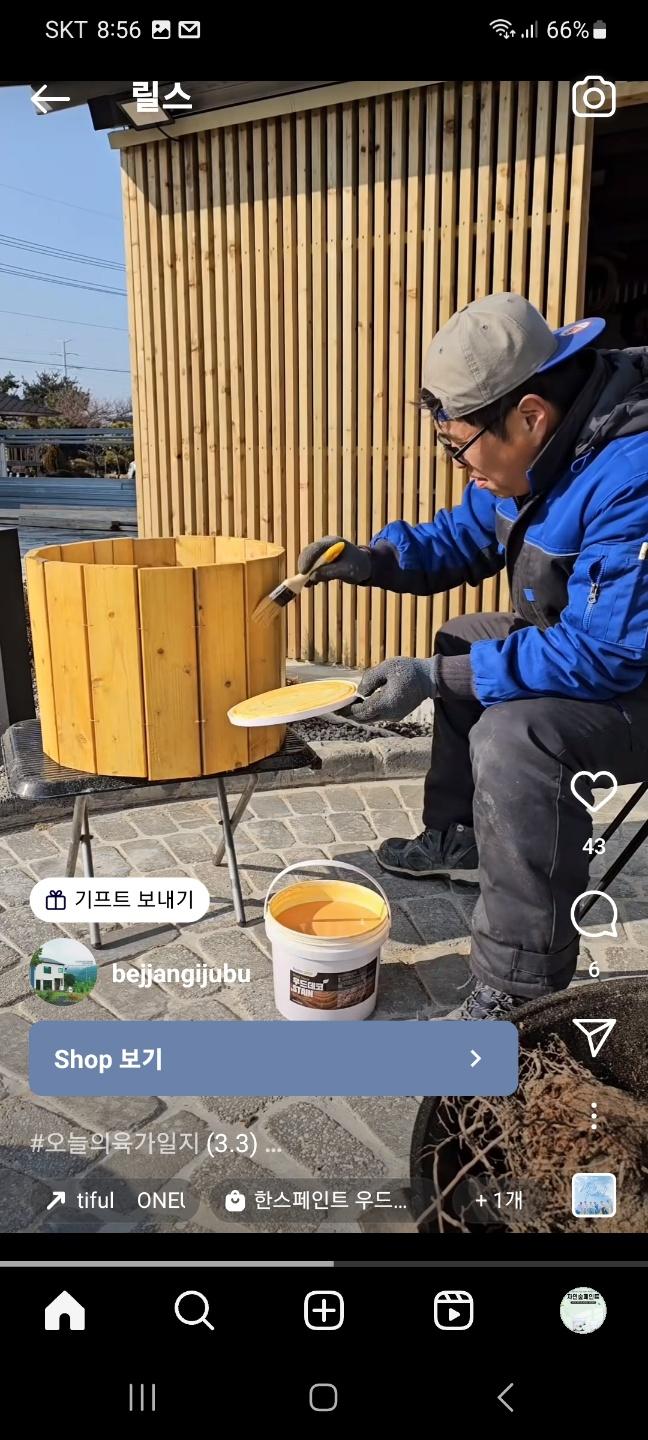
Task: Tap the system back button
Action: coord(506,1397)
